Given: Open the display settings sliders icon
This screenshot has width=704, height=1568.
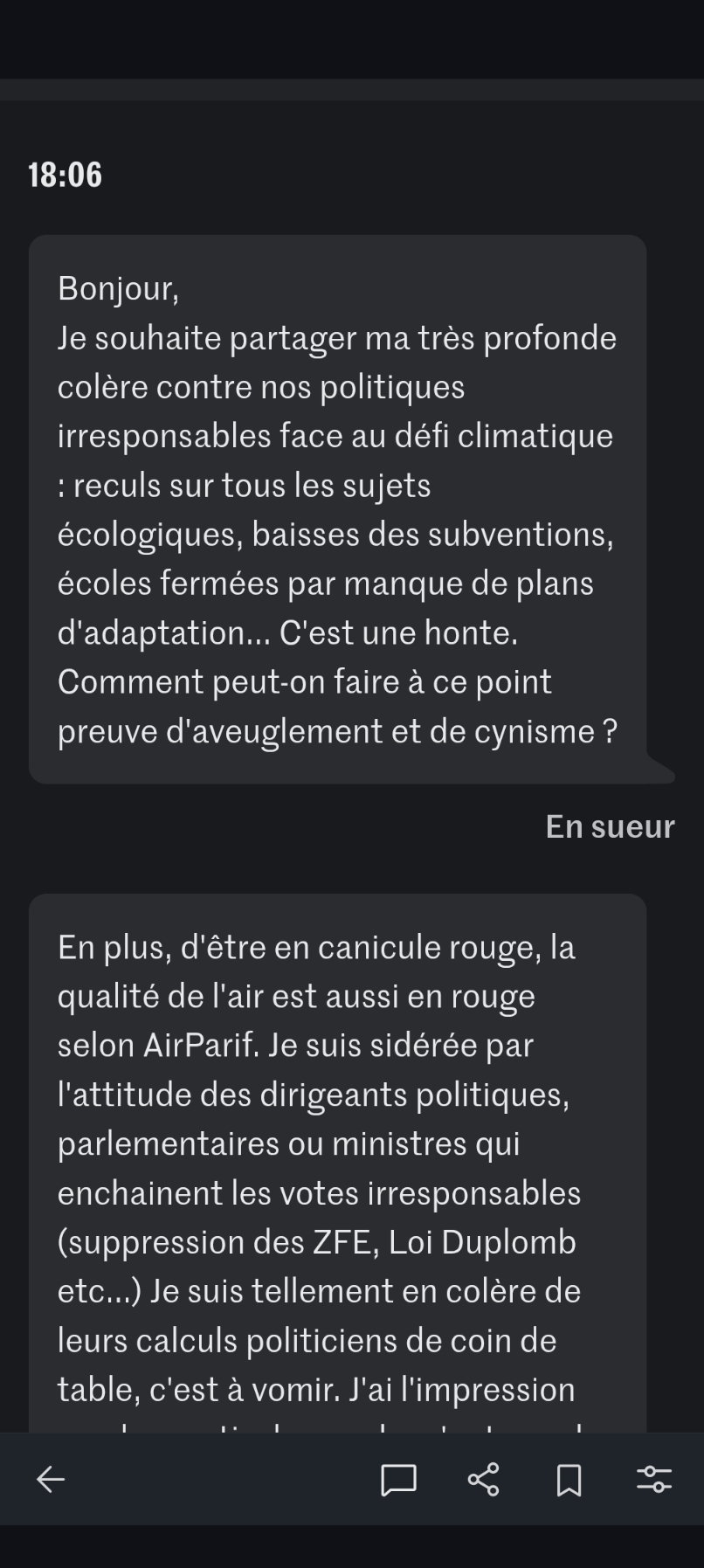Looking at the screenshot, I should click(654, 1479).
